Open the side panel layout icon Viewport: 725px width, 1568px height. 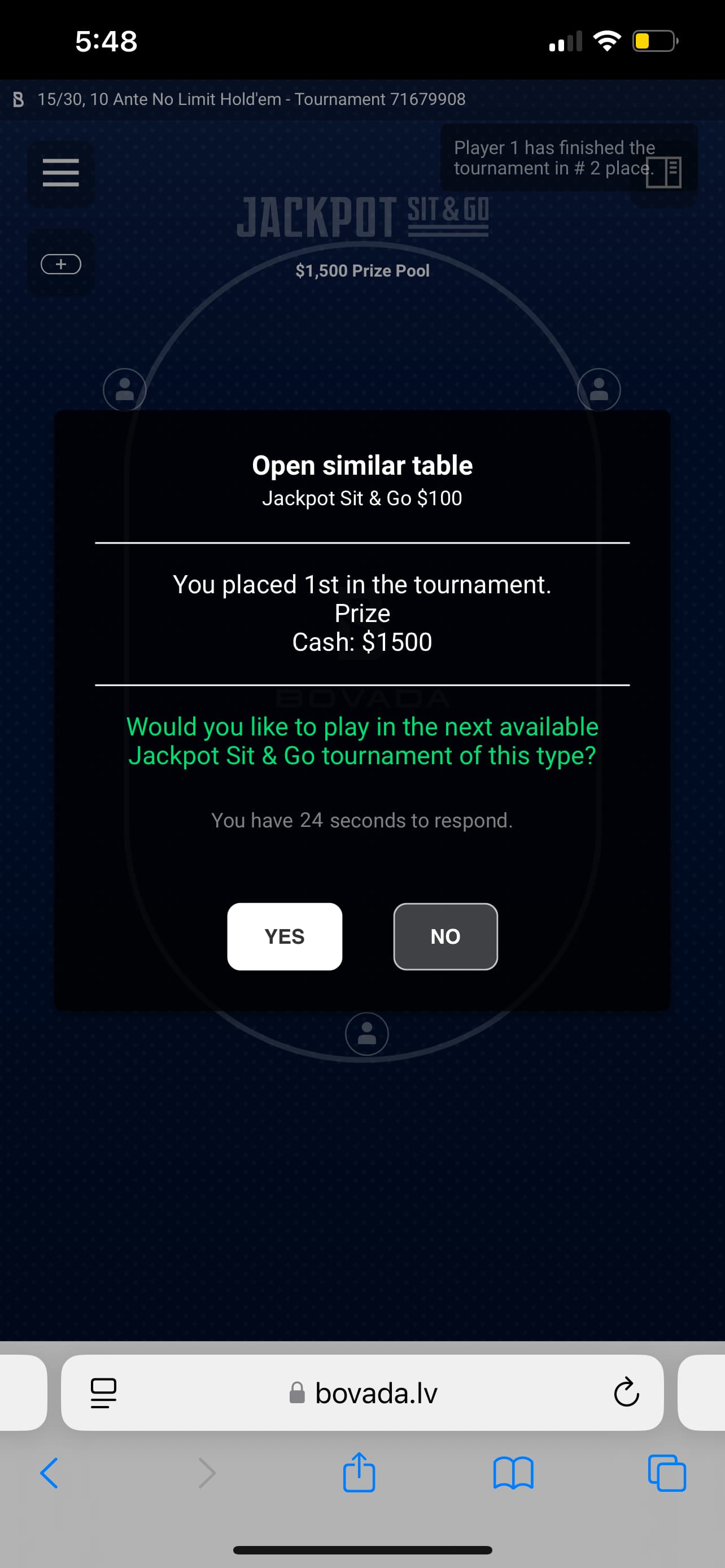663,173
